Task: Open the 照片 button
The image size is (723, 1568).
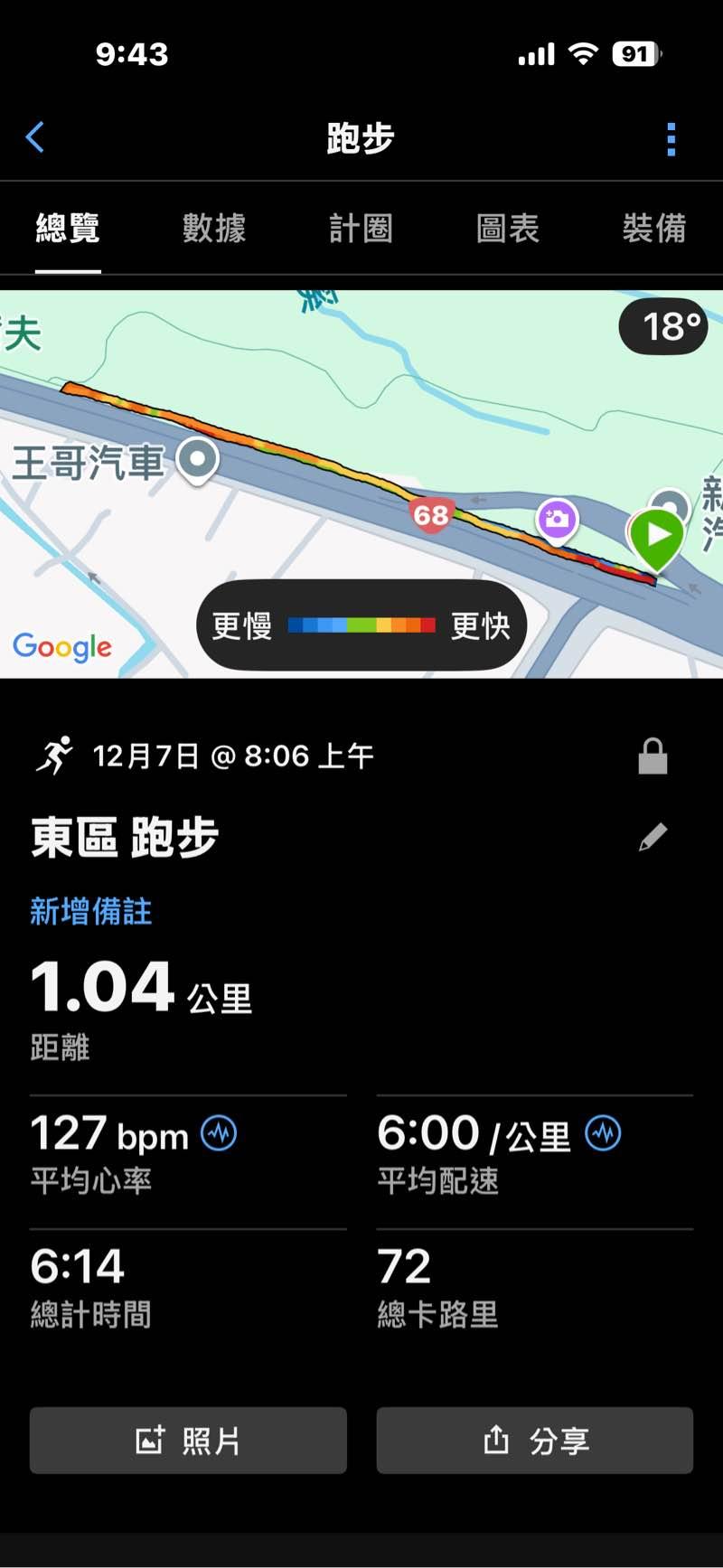Action: [x=188, y=1440]
